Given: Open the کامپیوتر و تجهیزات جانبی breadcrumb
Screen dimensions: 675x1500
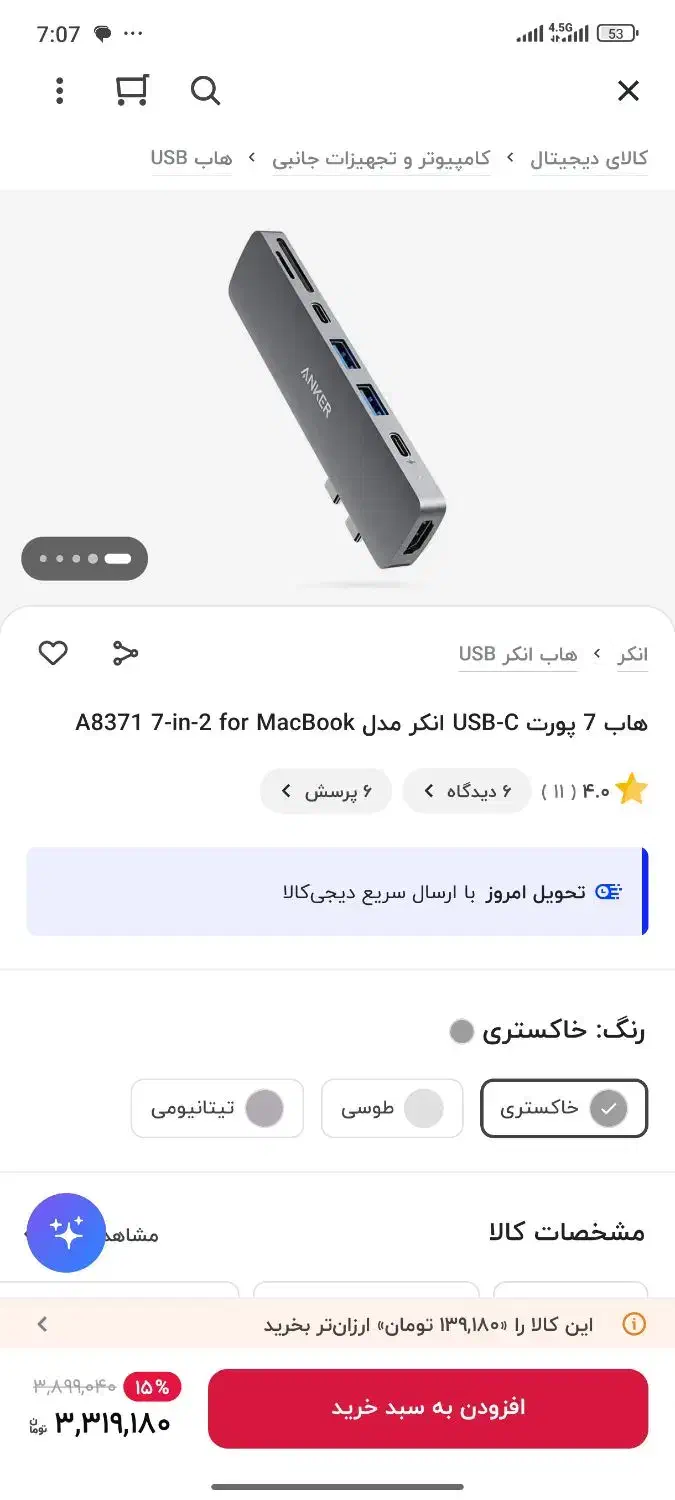Looking at the screenshot, I should (381, 158).
